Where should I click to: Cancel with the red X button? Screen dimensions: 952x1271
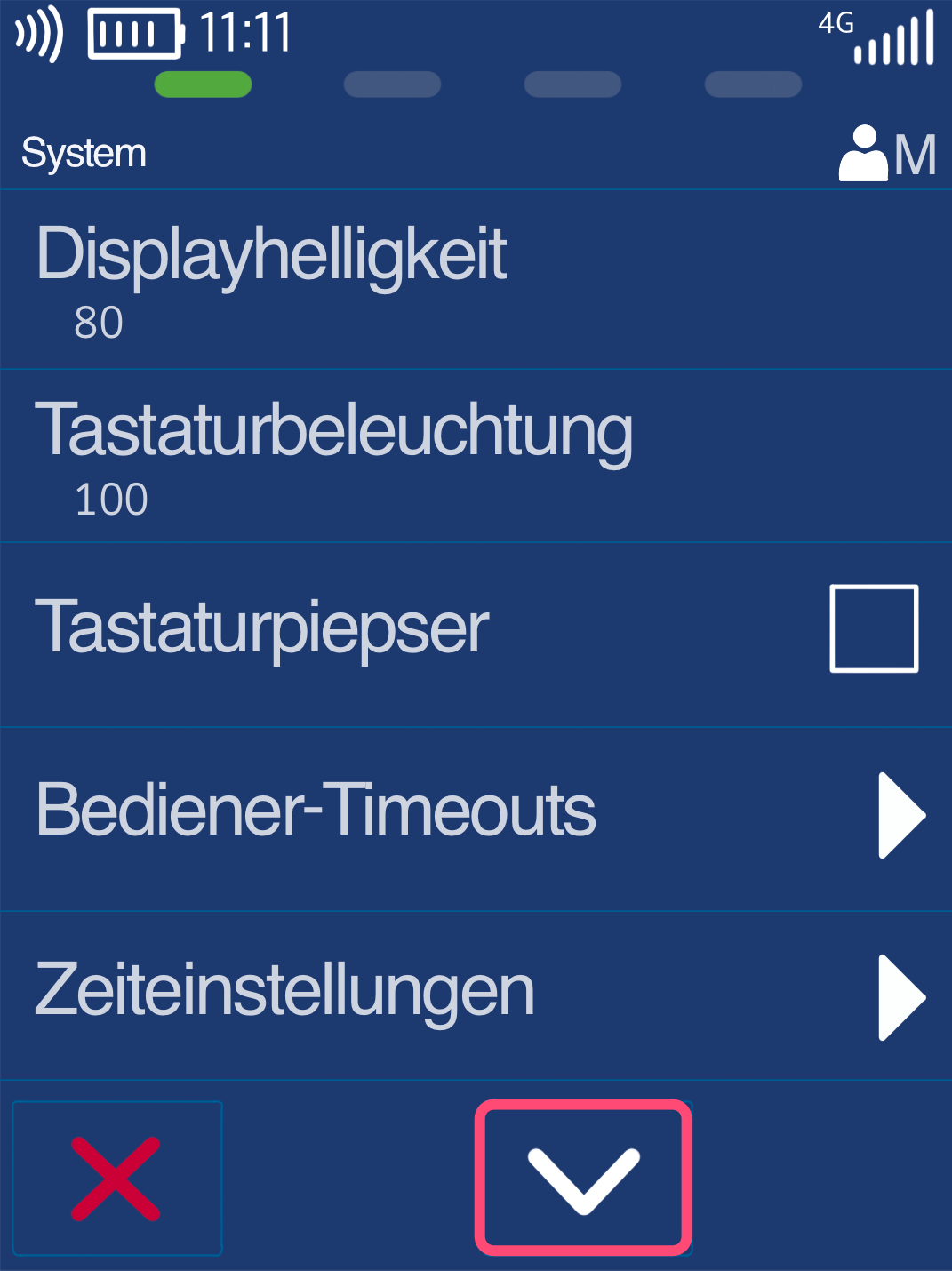[116, 1179]
